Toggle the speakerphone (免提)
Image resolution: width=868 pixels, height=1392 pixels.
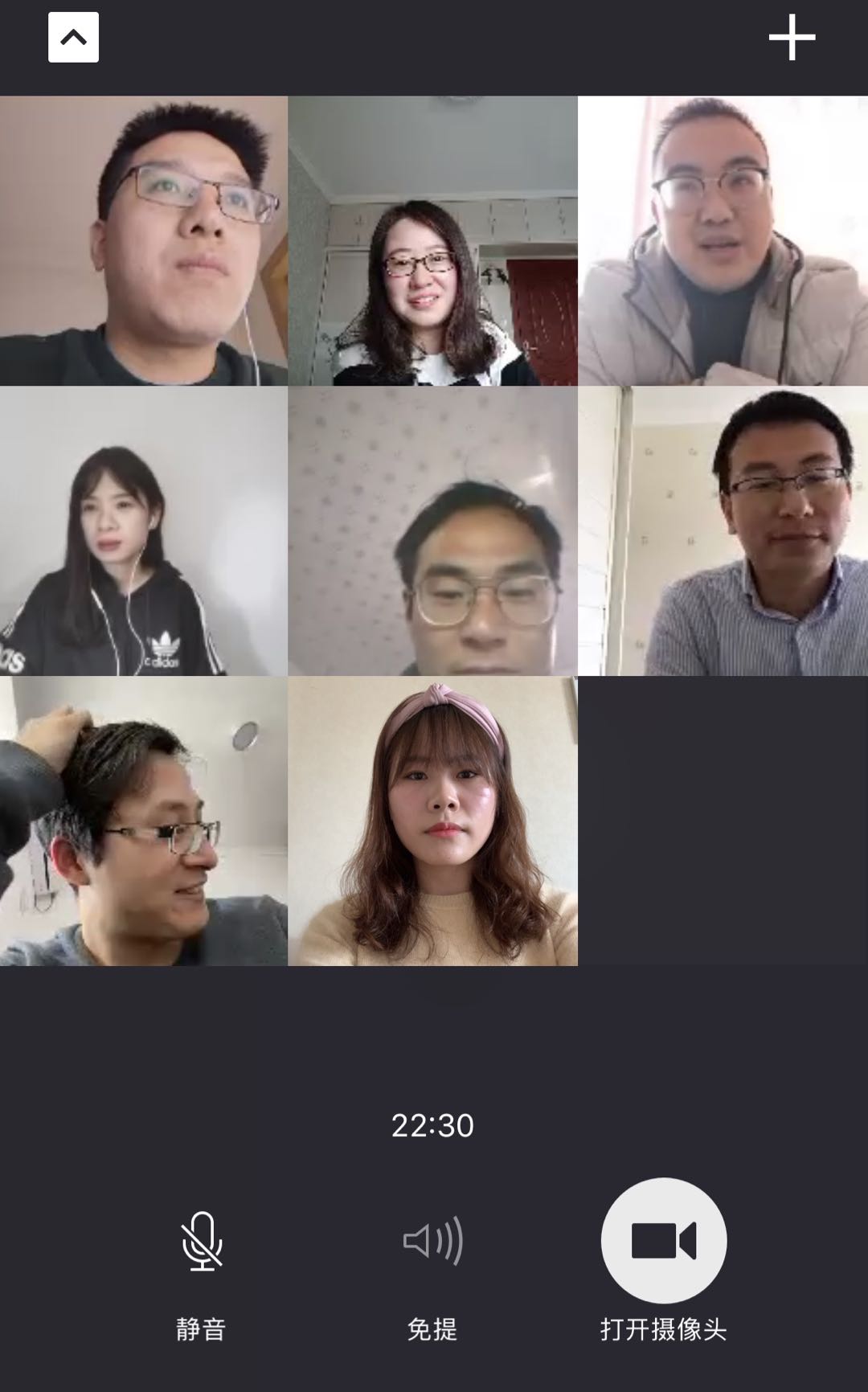pos(432,1241)
